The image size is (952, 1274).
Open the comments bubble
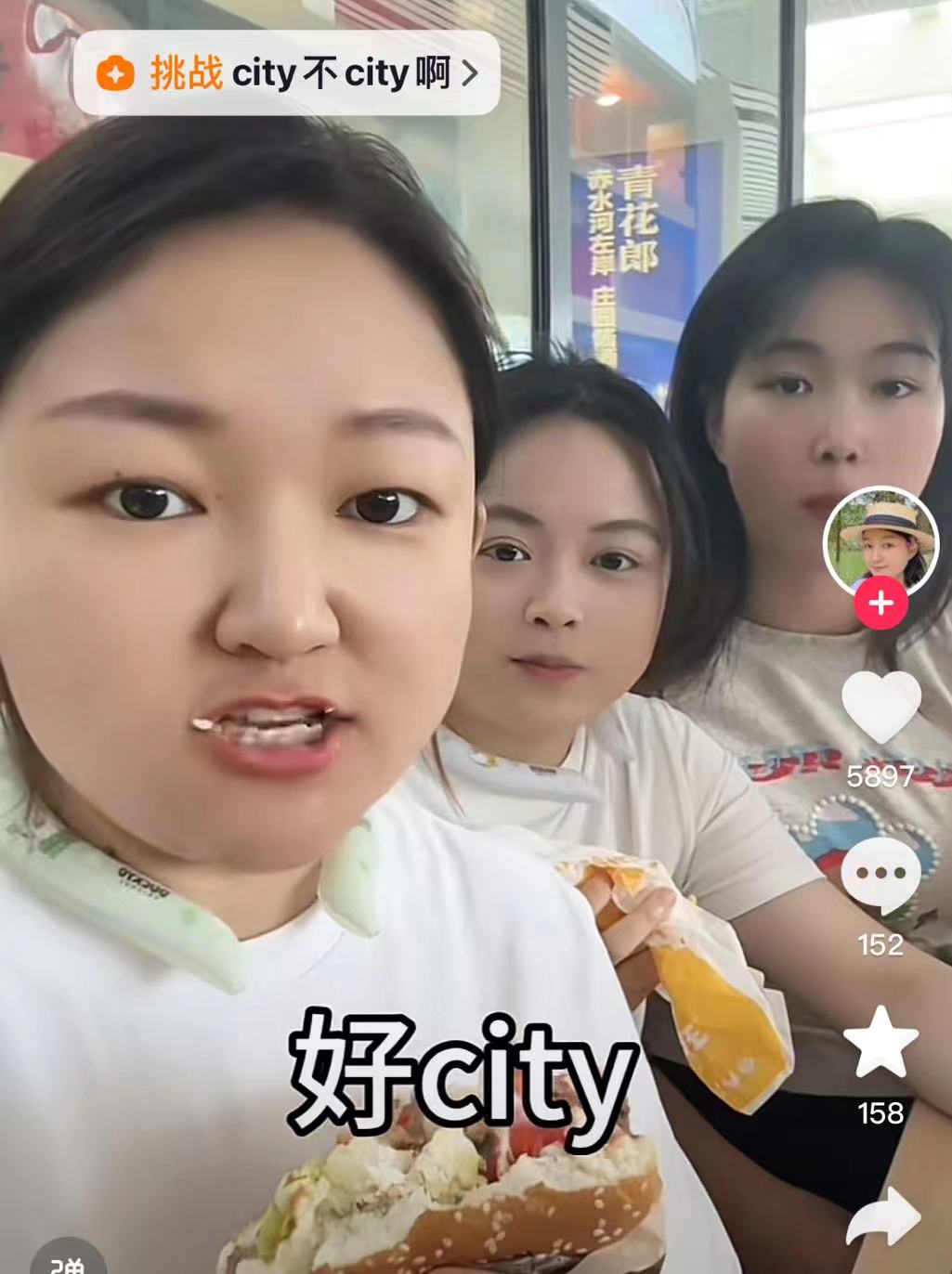tap(880, 876)
